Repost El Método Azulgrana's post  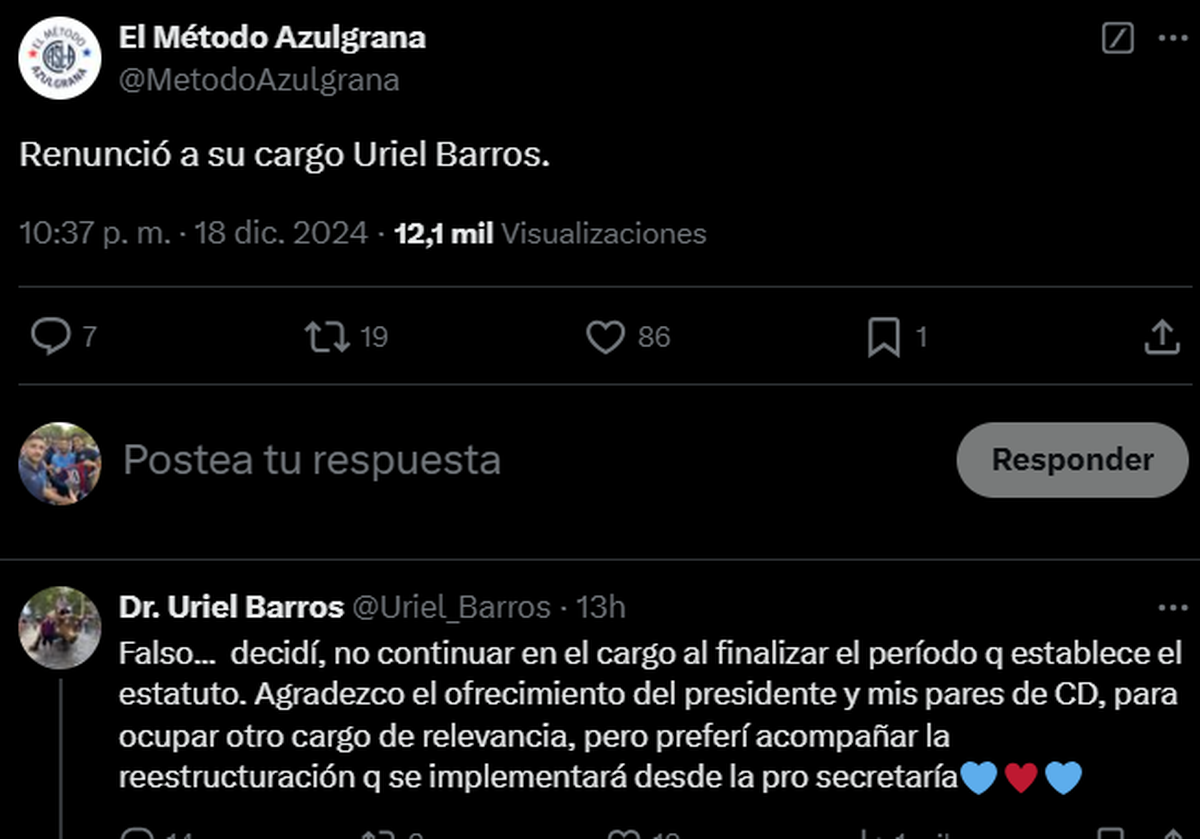[327, 337]
